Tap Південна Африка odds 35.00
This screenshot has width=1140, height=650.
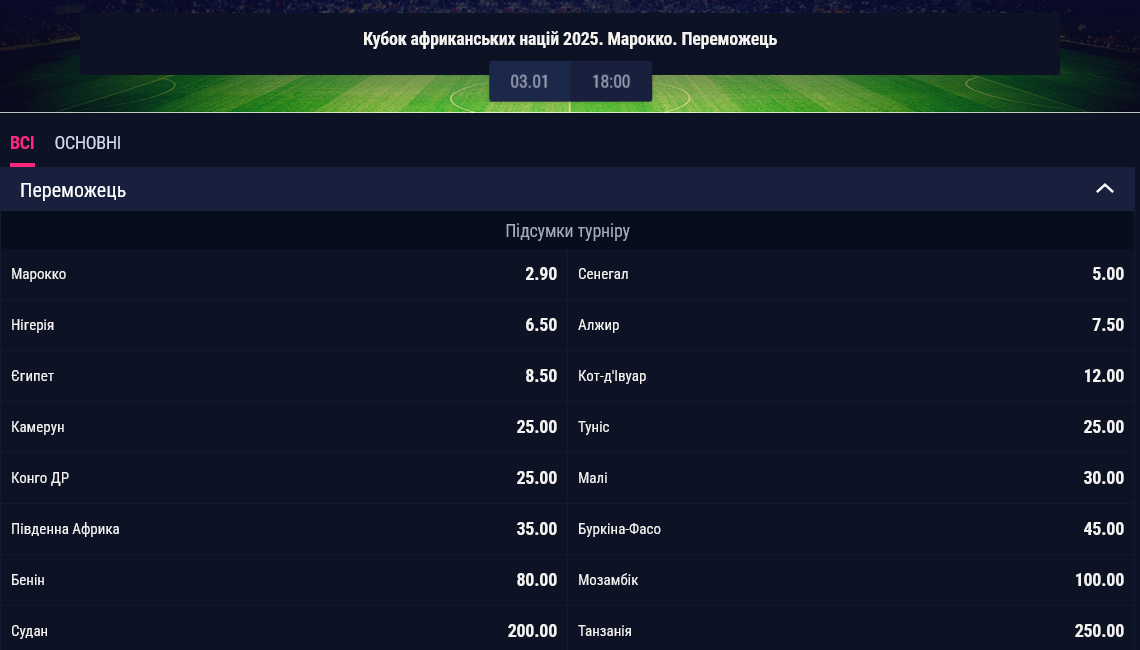coord(284,529)
